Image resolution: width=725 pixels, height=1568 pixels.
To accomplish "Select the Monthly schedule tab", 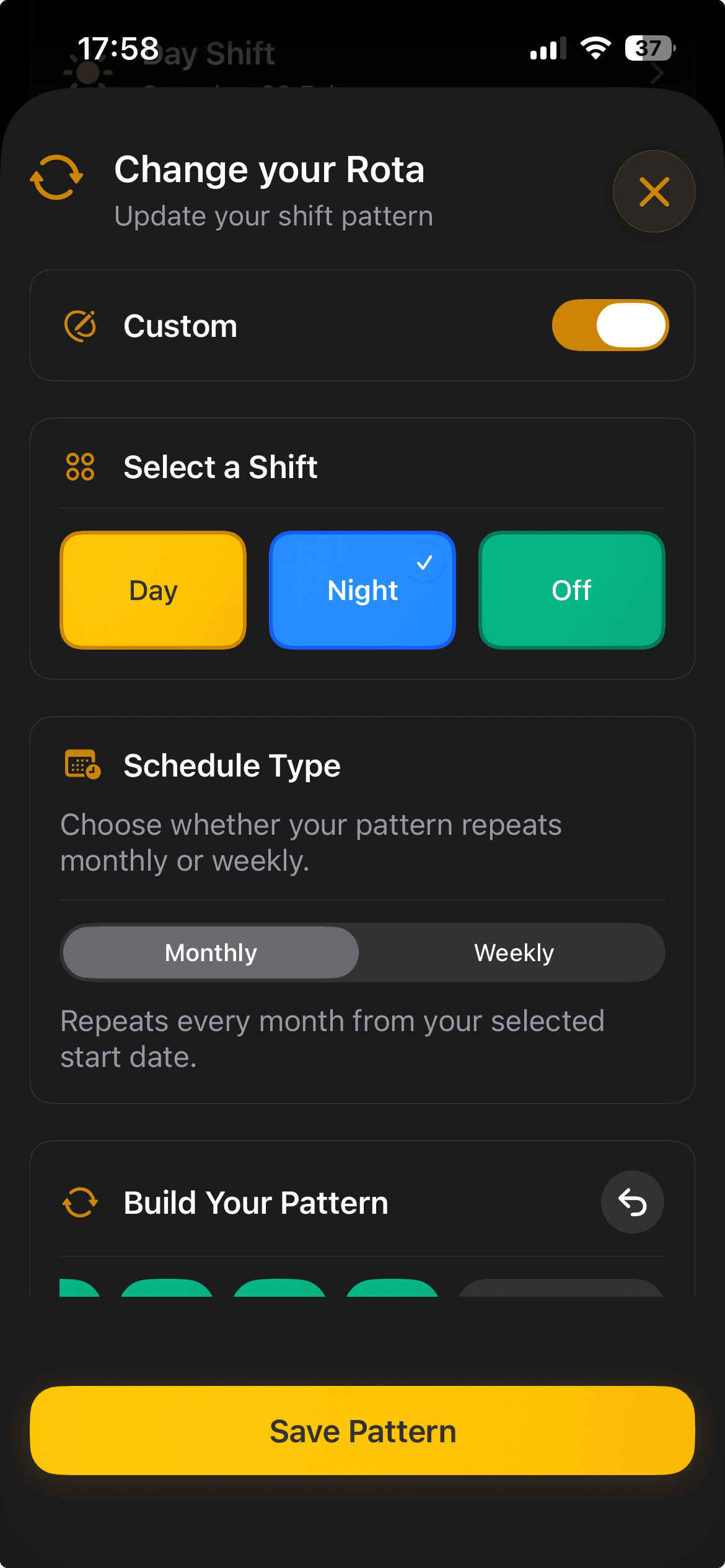I will click(x=210, y=952).
